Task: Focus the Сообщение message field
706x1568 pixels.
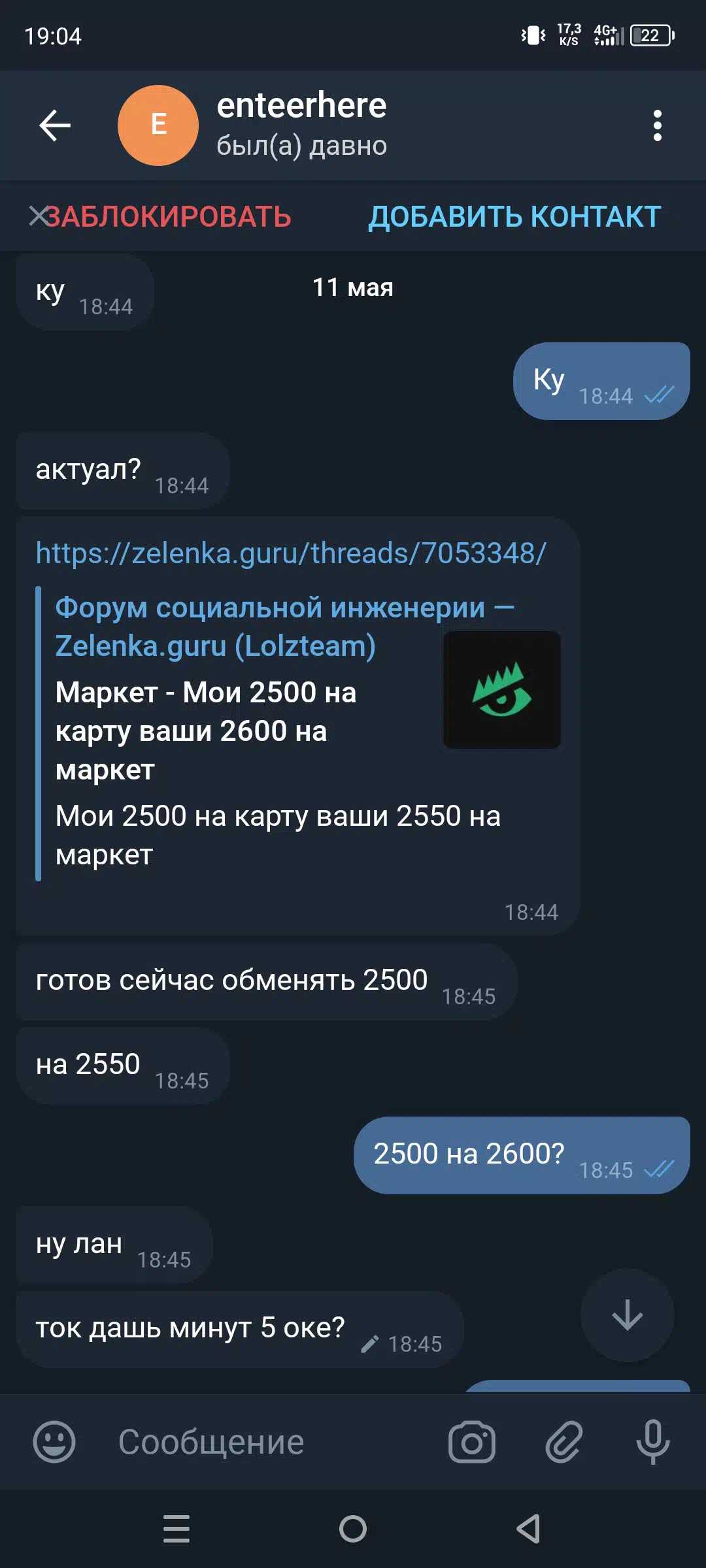Action: coord(268,1442)
